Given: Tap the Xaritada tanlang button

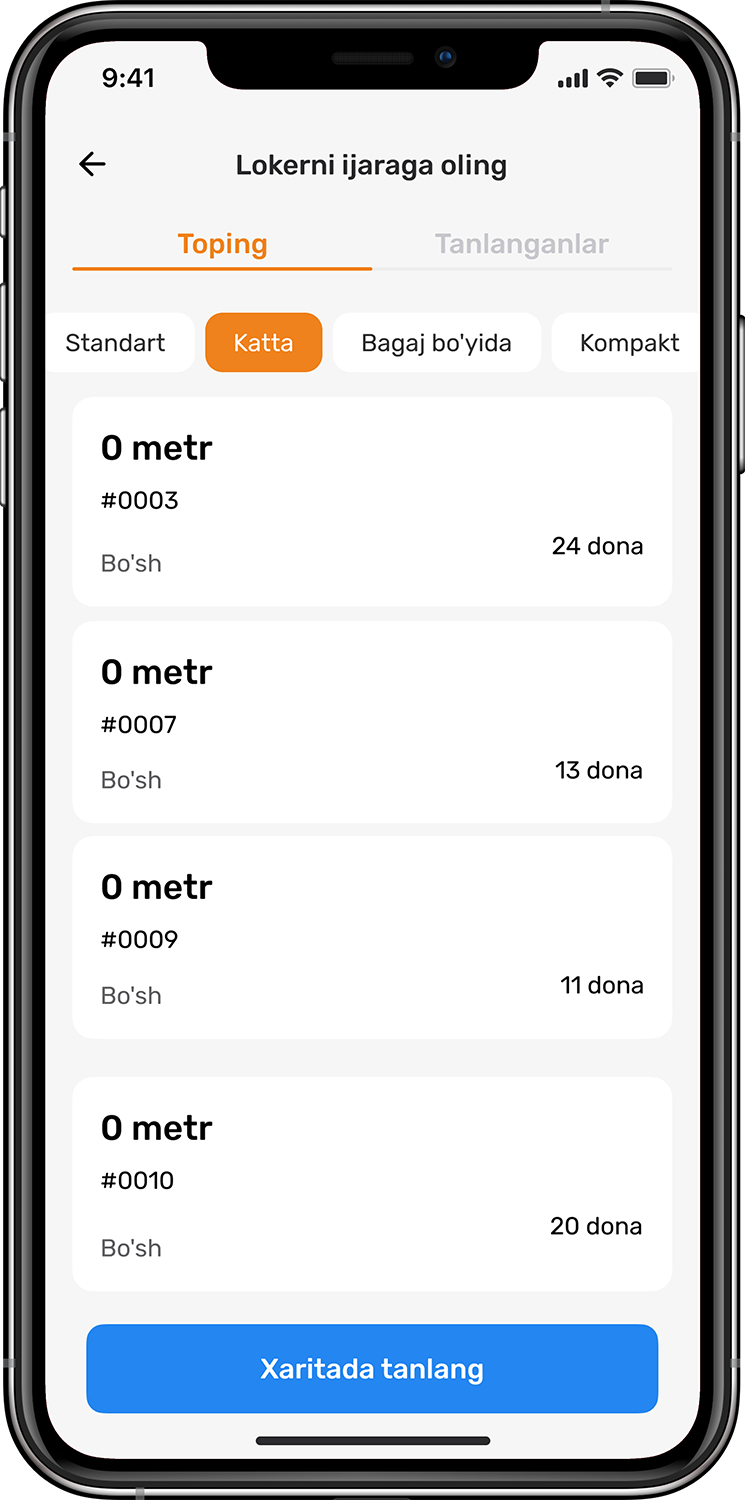Looking at the screenshot, I should [x=372, y=1368].
